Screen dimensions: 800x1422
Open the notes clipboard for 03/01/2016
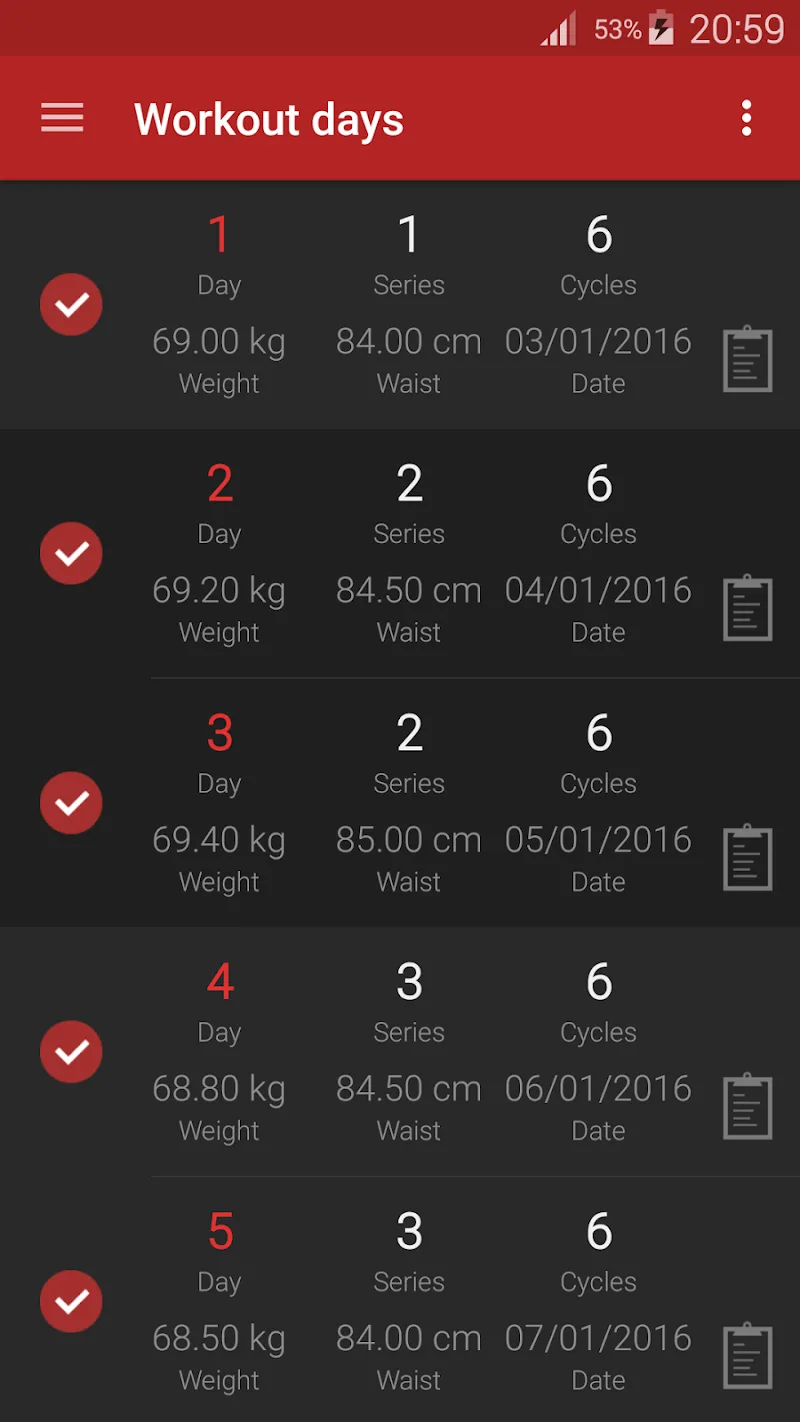pos(748,360)
